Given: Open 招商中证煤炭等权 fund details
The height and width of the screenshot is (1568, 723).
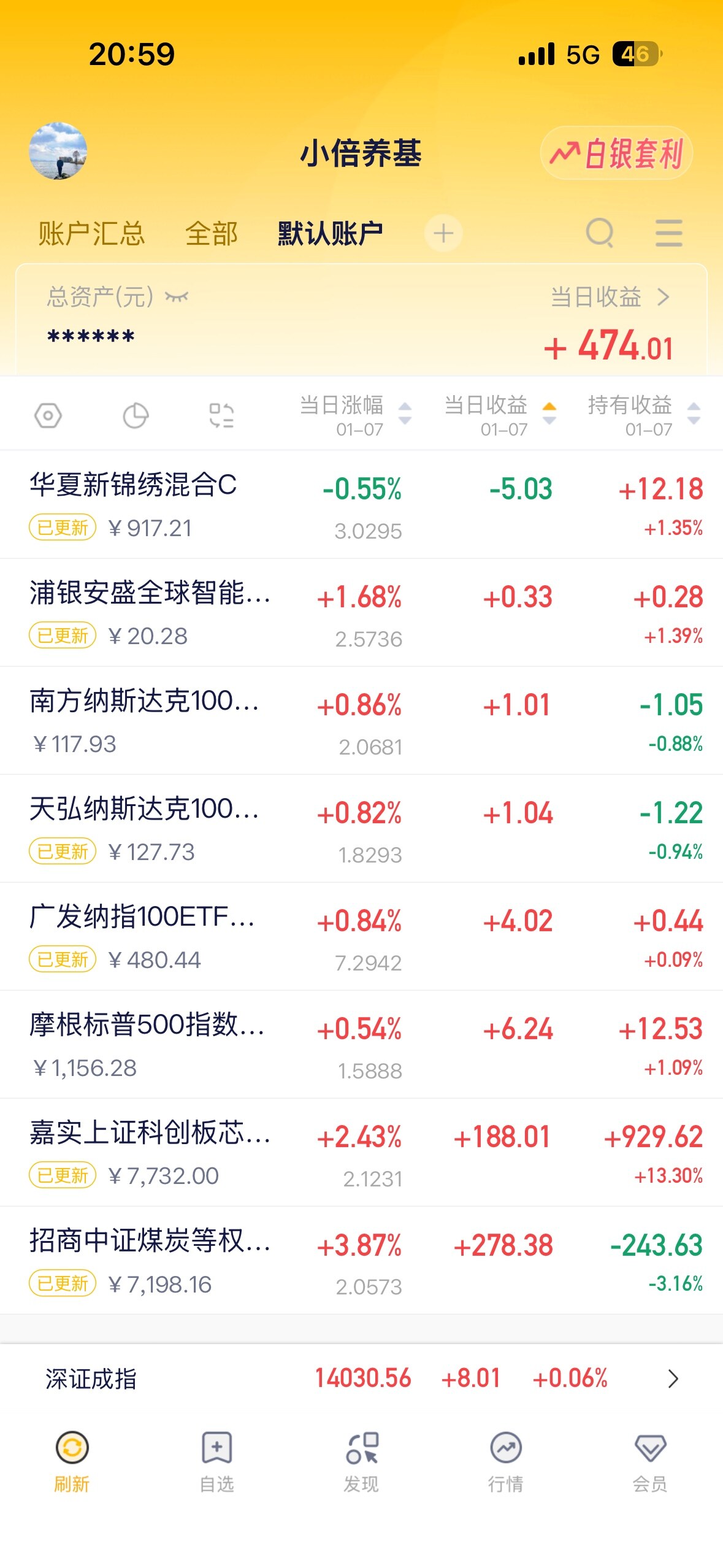Looking at the screenshot, I should (x=150, y=1240).
